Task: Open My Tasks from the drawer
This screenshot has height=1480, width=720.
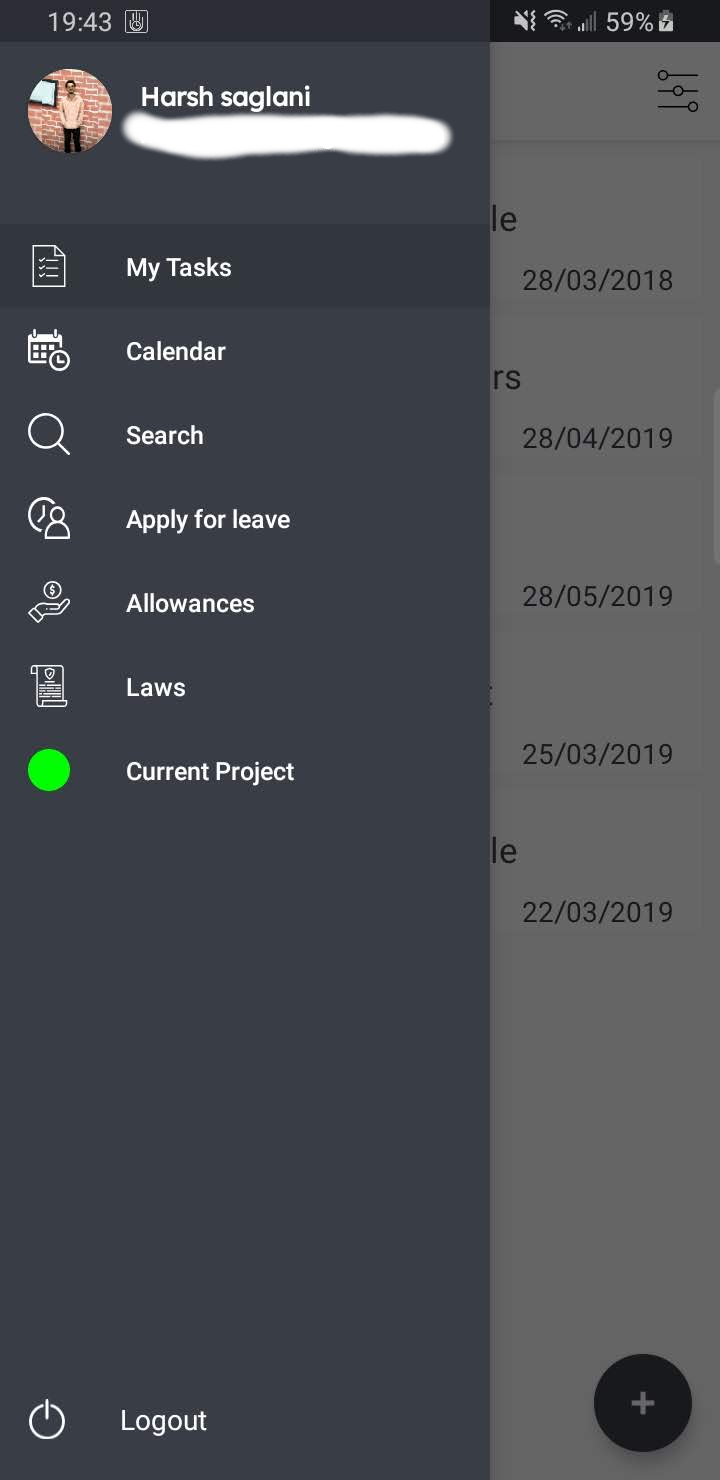Action: point(245,267)
